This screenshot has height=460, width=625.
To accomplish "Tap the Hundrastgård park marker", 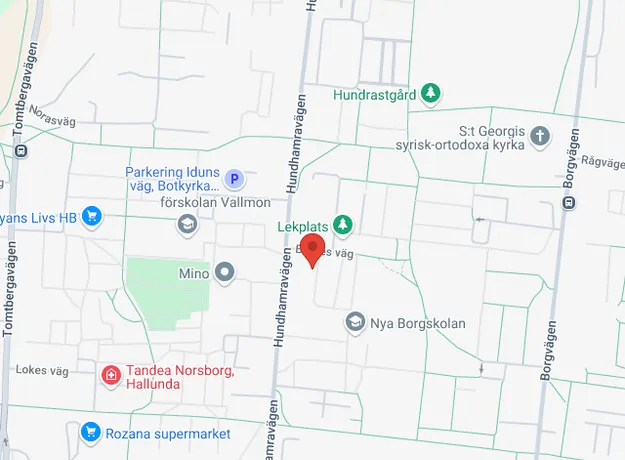I will pos(431,93).
